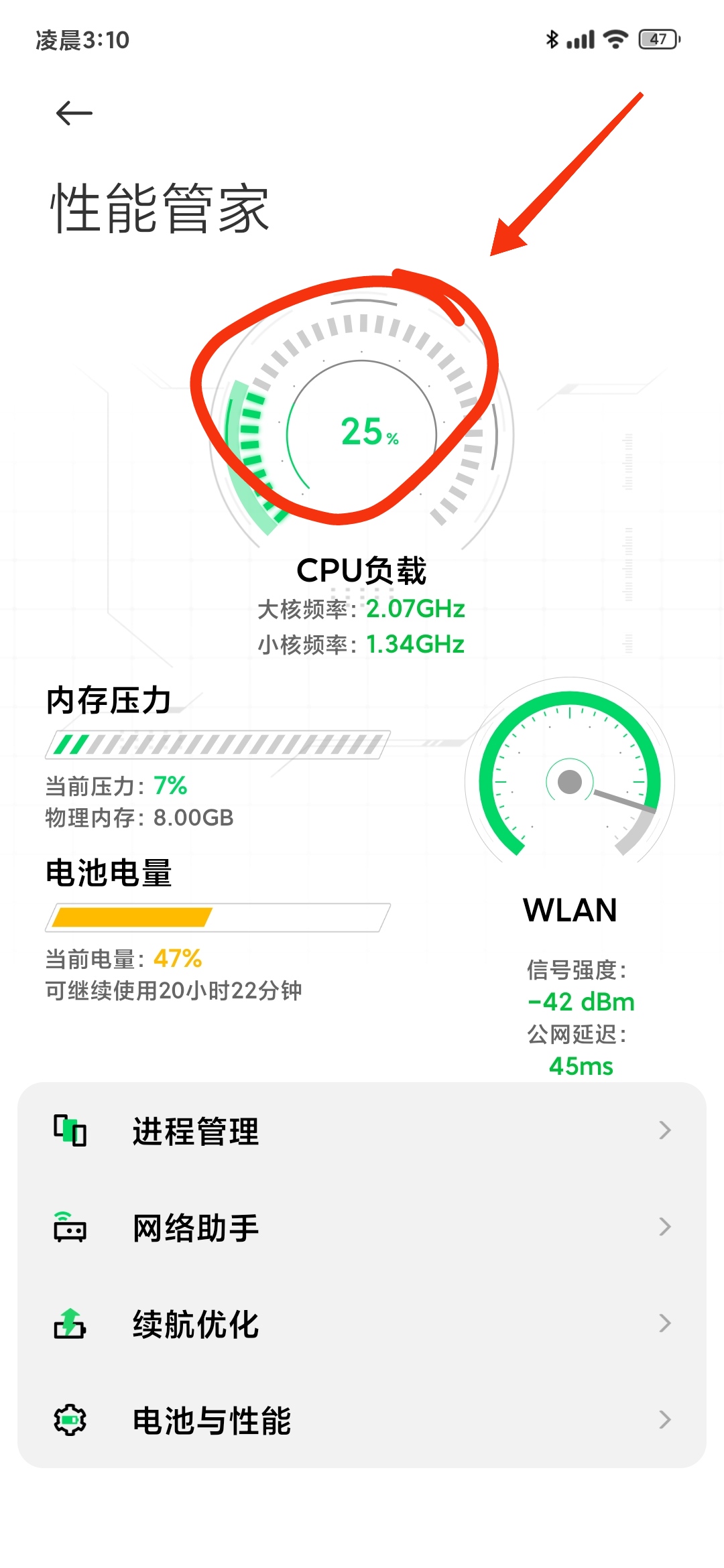Open 进程管理 (process management)

[362, 1131]
